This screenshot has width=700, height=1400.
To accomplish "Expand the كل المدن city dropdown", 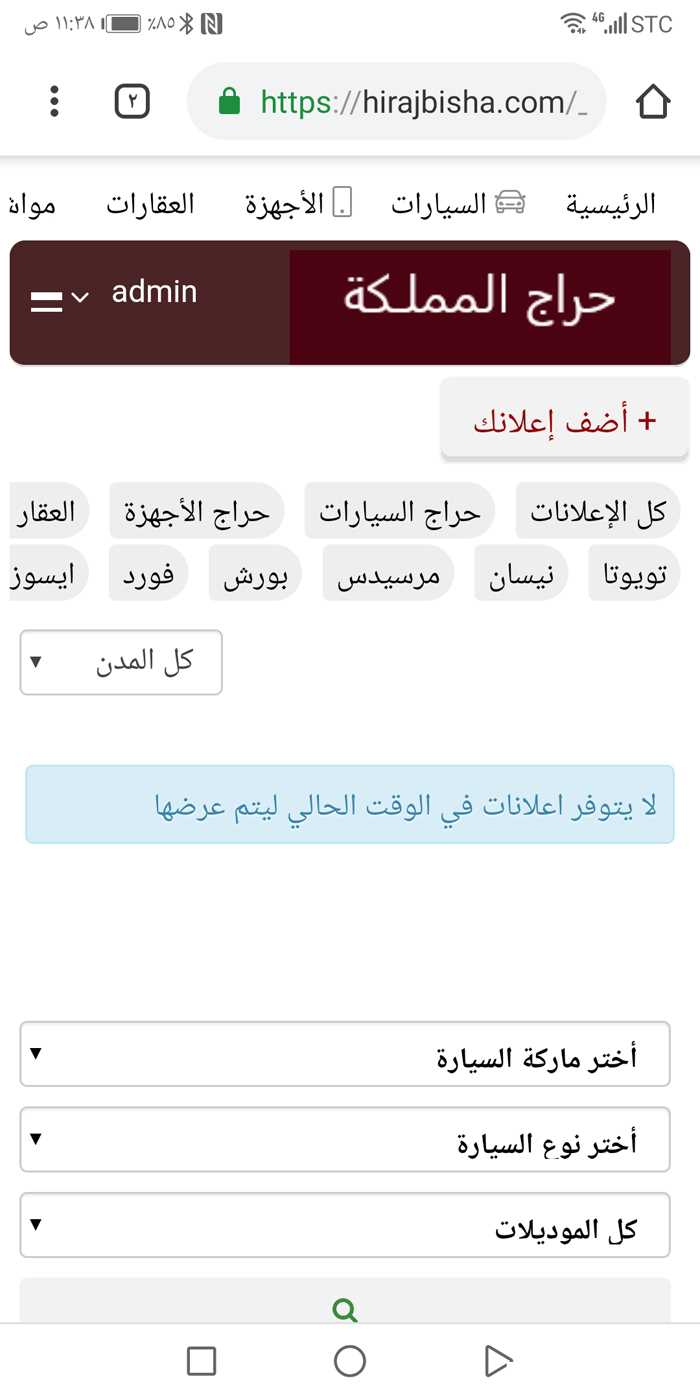I will [x=121, y=662].
